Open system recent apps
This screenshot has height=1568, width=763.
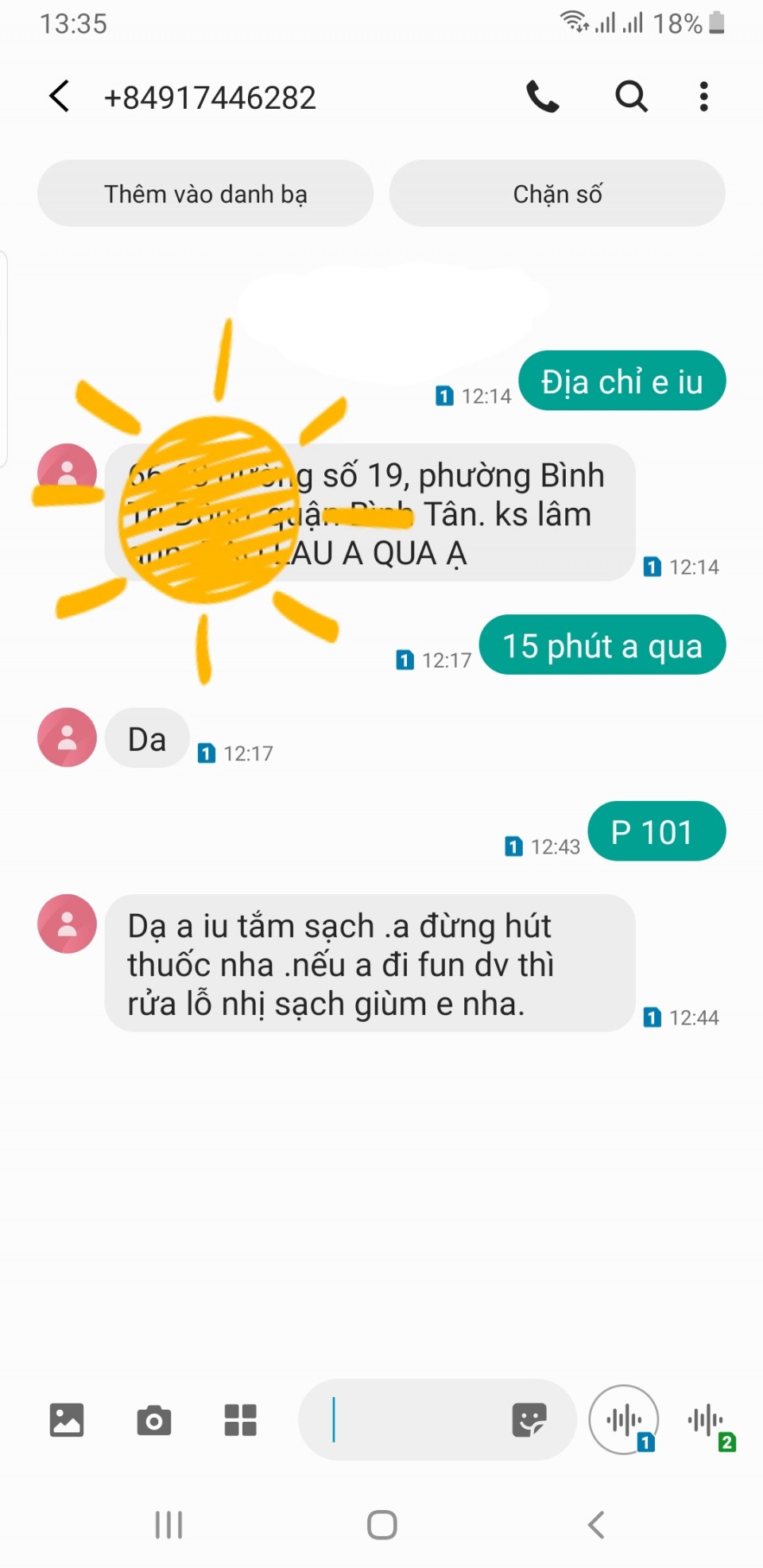click(168, 1524)
